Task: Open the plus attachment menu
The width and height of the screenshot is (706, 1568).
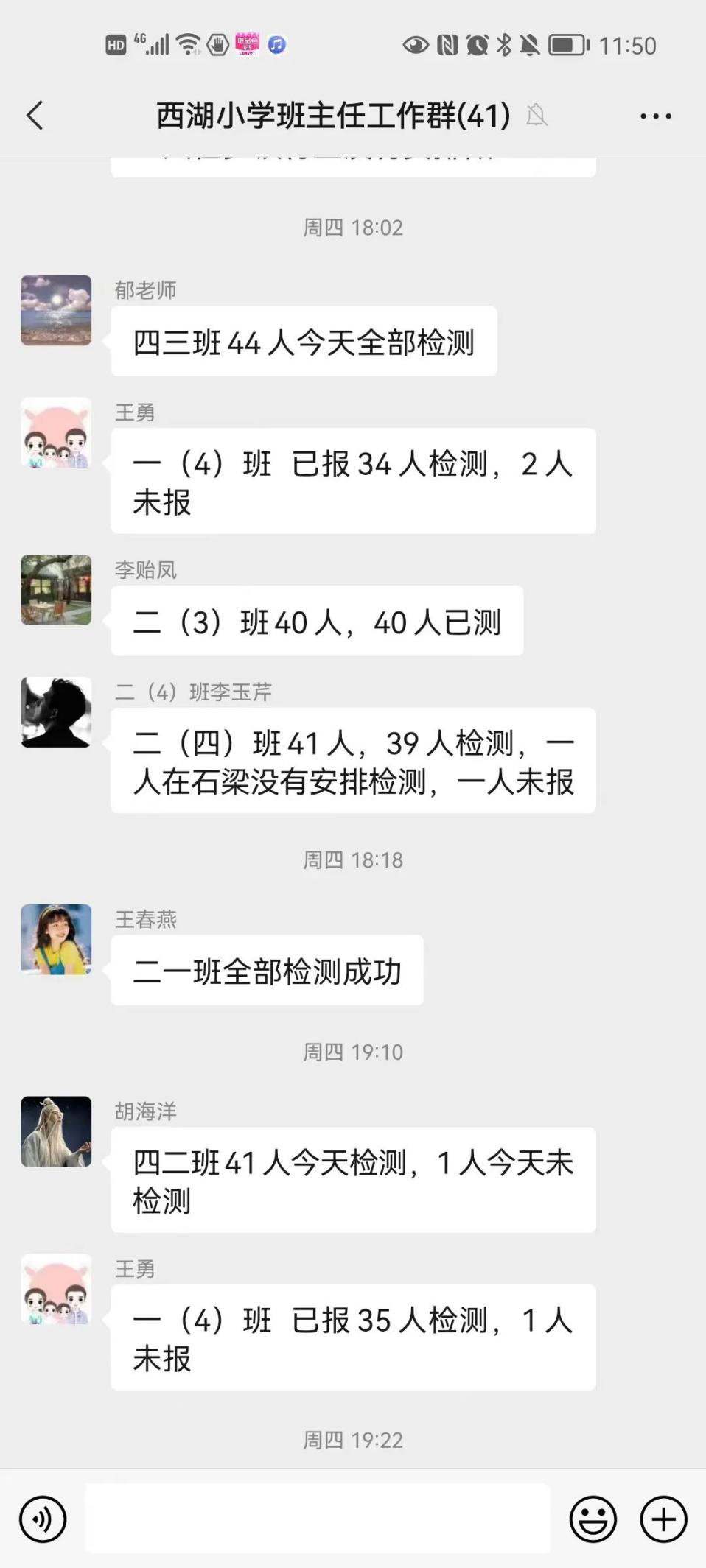Action: [663, 1519]
